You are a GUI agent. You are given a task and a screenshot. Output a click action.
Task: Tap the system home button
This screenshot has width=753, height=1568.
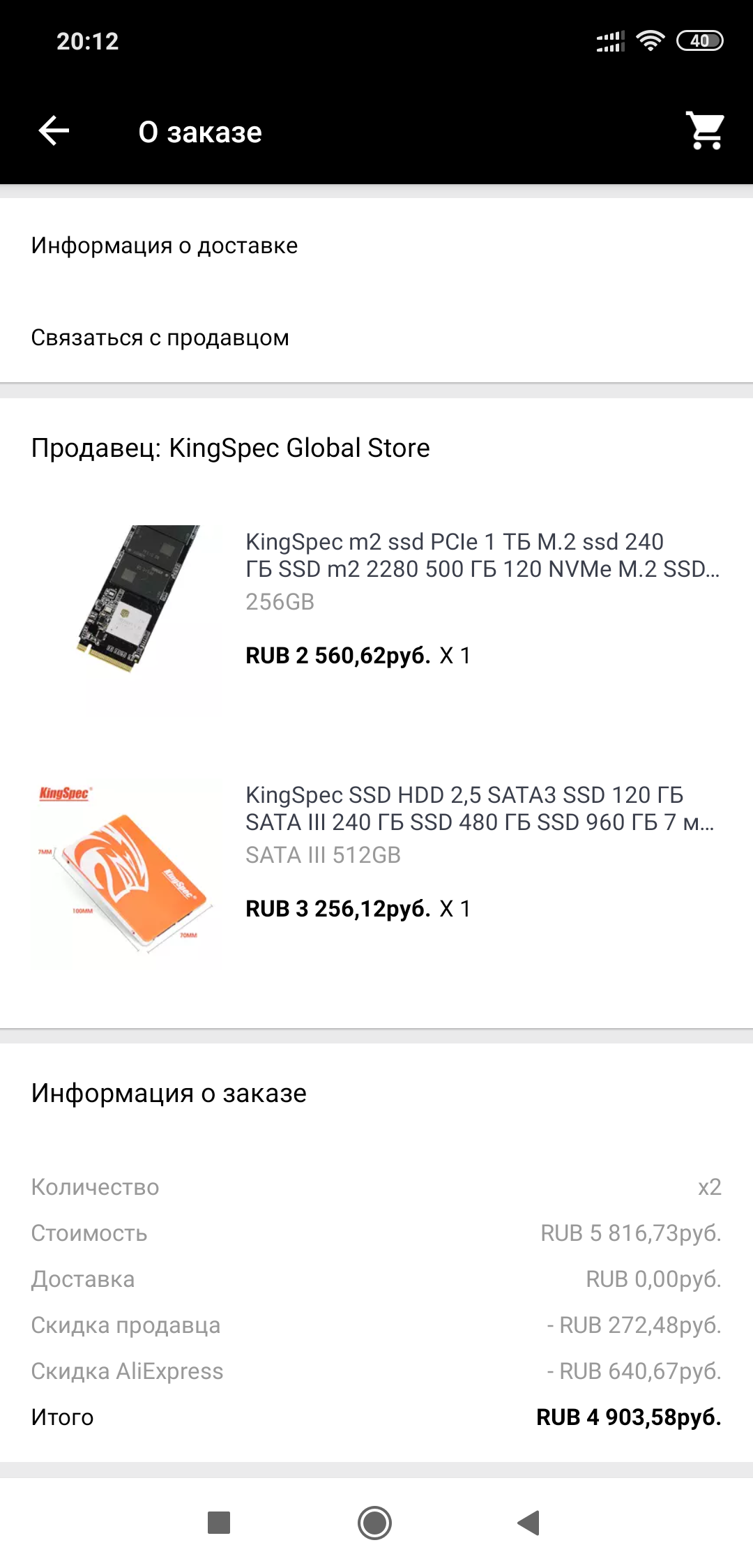[x=374, y=1523]
